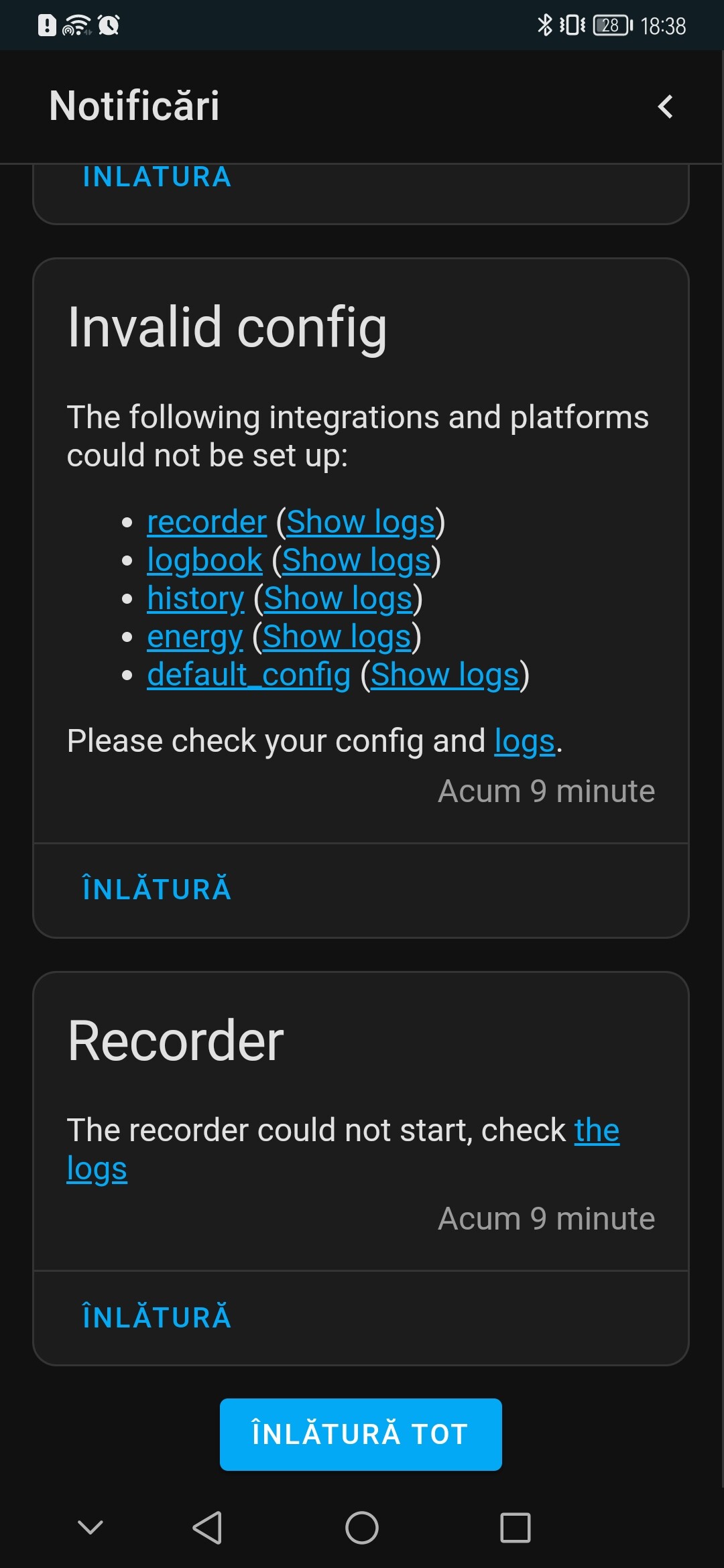Tap the Wi-Fi status bar icon
Screen dimensions: 724x1568
click(75, 25)
